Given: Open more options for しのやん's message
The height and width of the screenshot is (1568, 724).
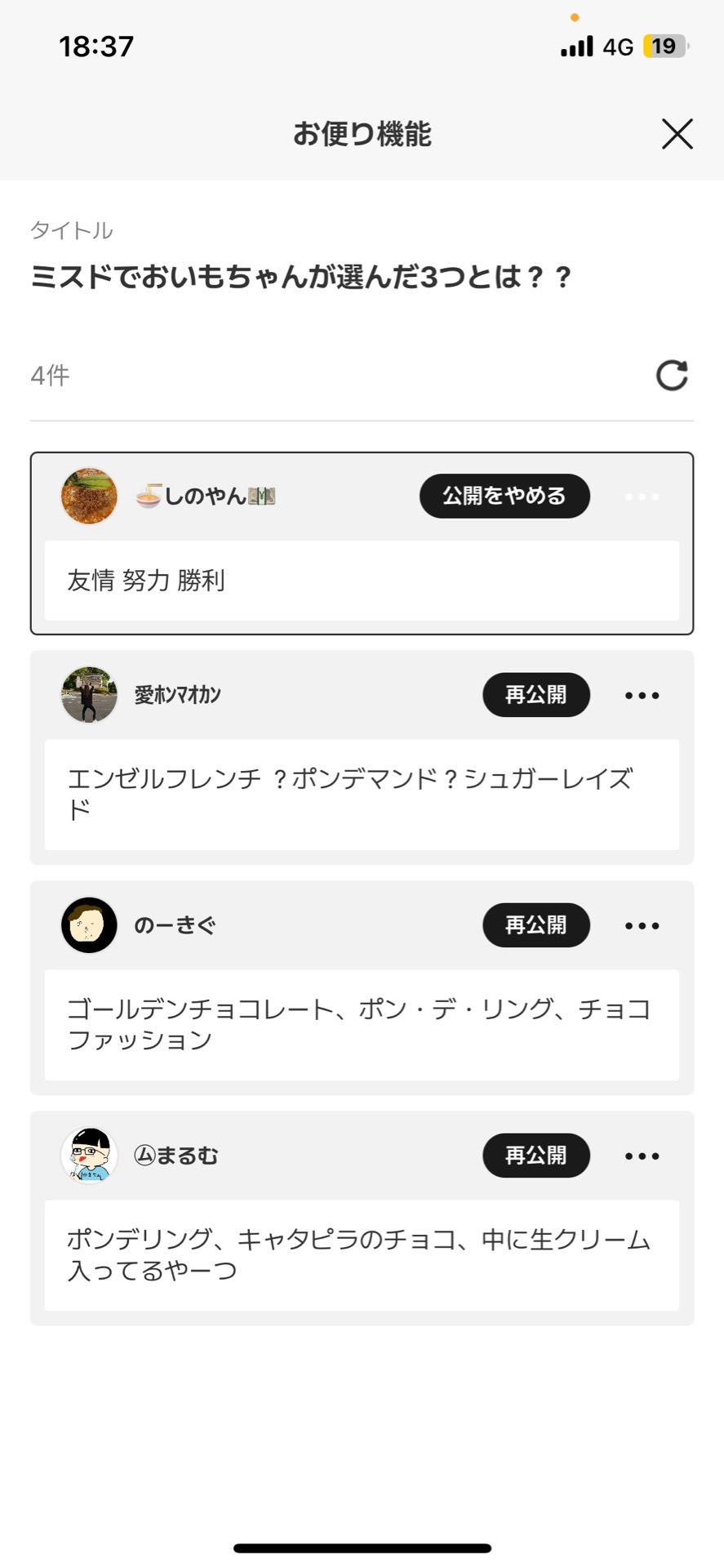Looking at the screenshot, I should click(x=642, y=497).
